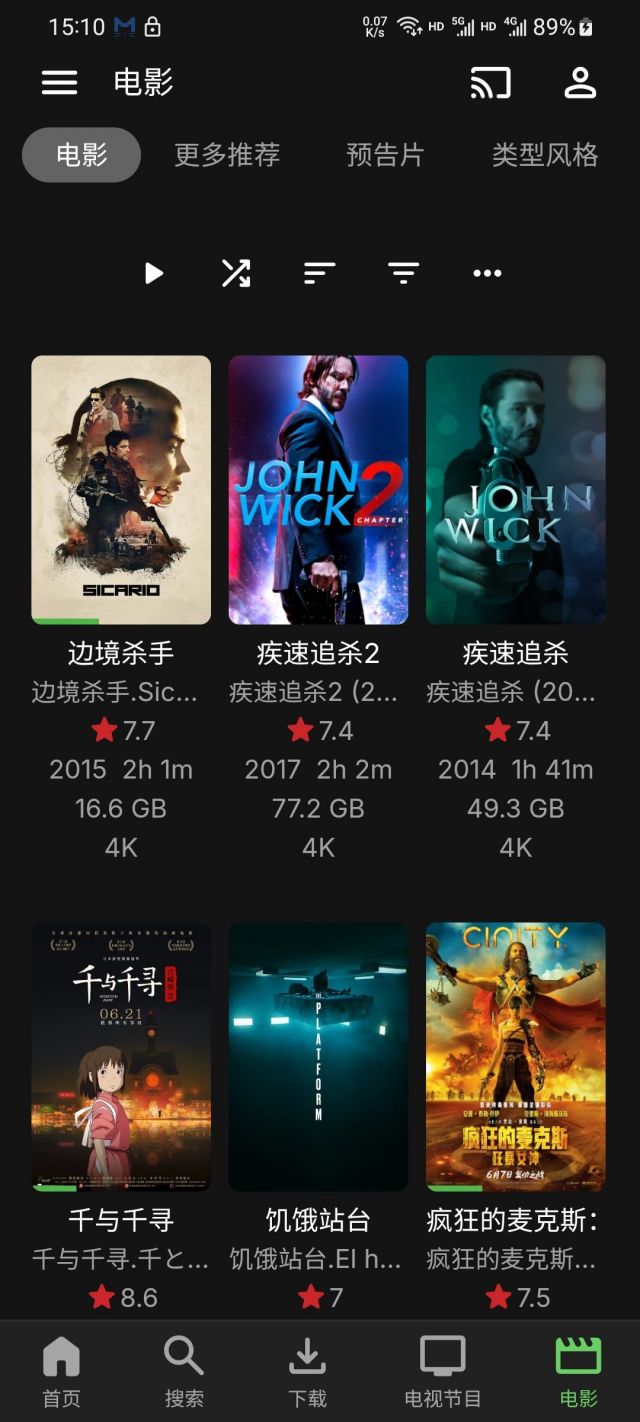
Task: Open the 边境杀手 movie card
Action: [x=121, y=490]
